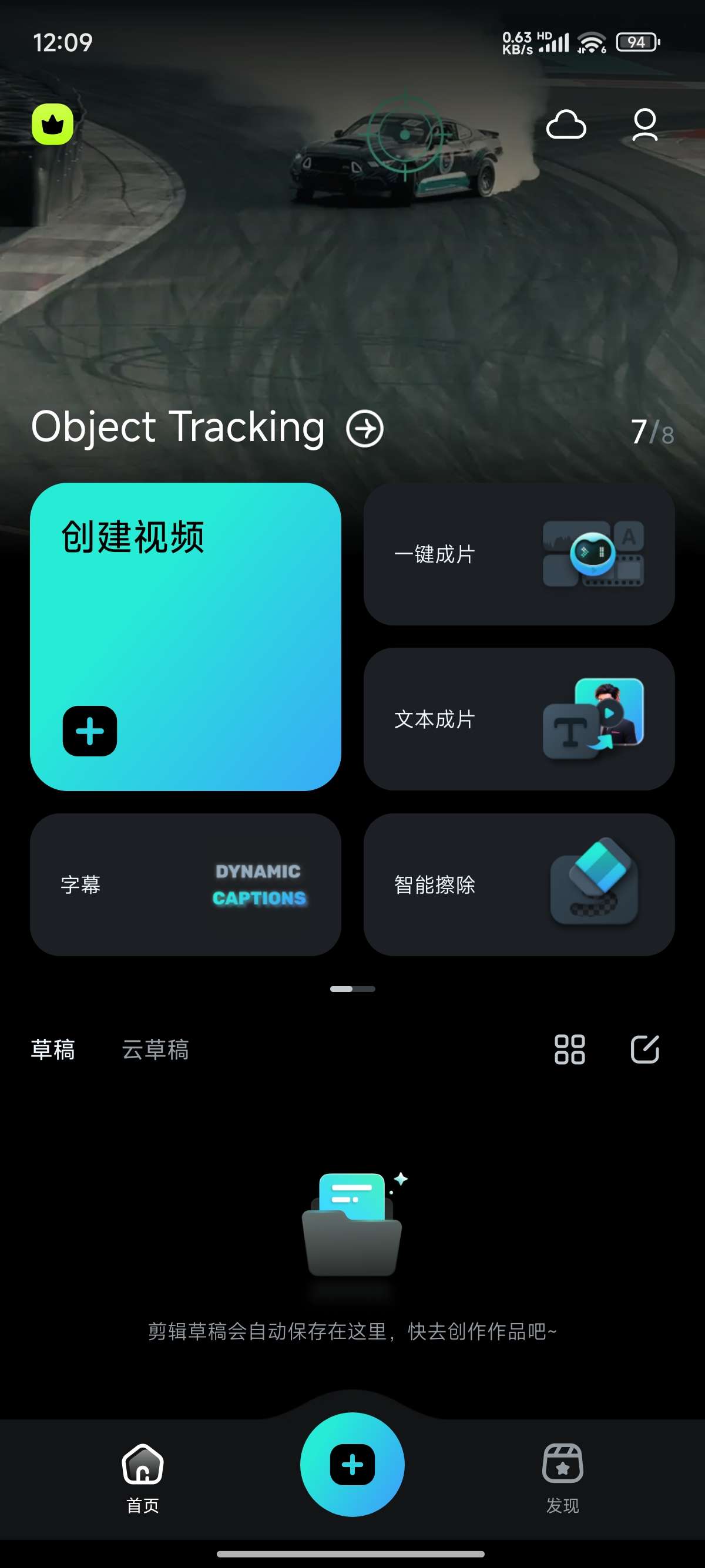This screenshot has height=1568, width=705.
Task: Open the cloud storage icon
Action: click(566, 125)
